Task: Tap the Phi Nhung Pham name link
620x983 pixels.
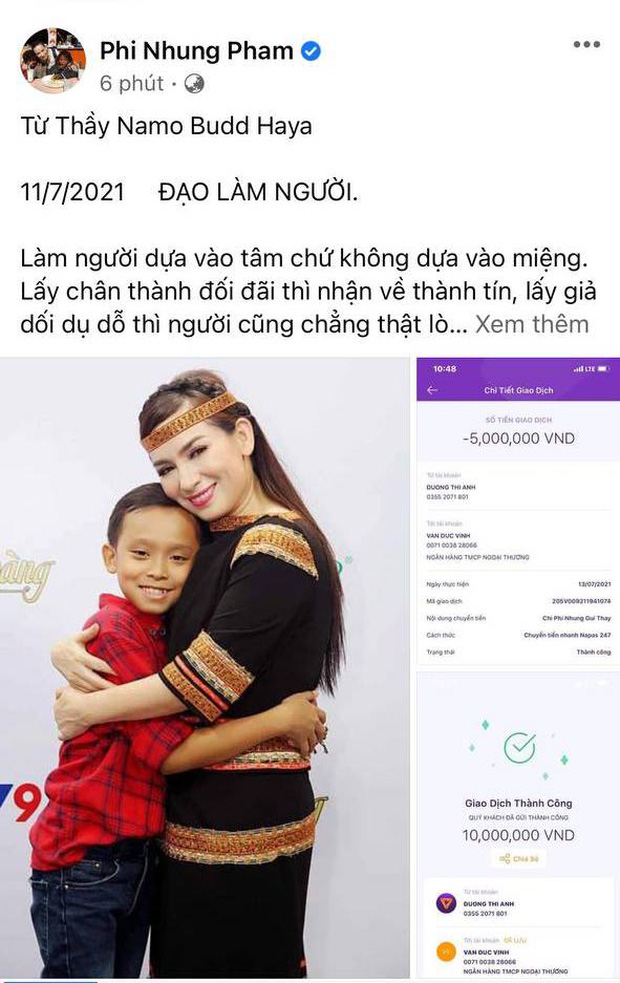Action: click(196, 49)
